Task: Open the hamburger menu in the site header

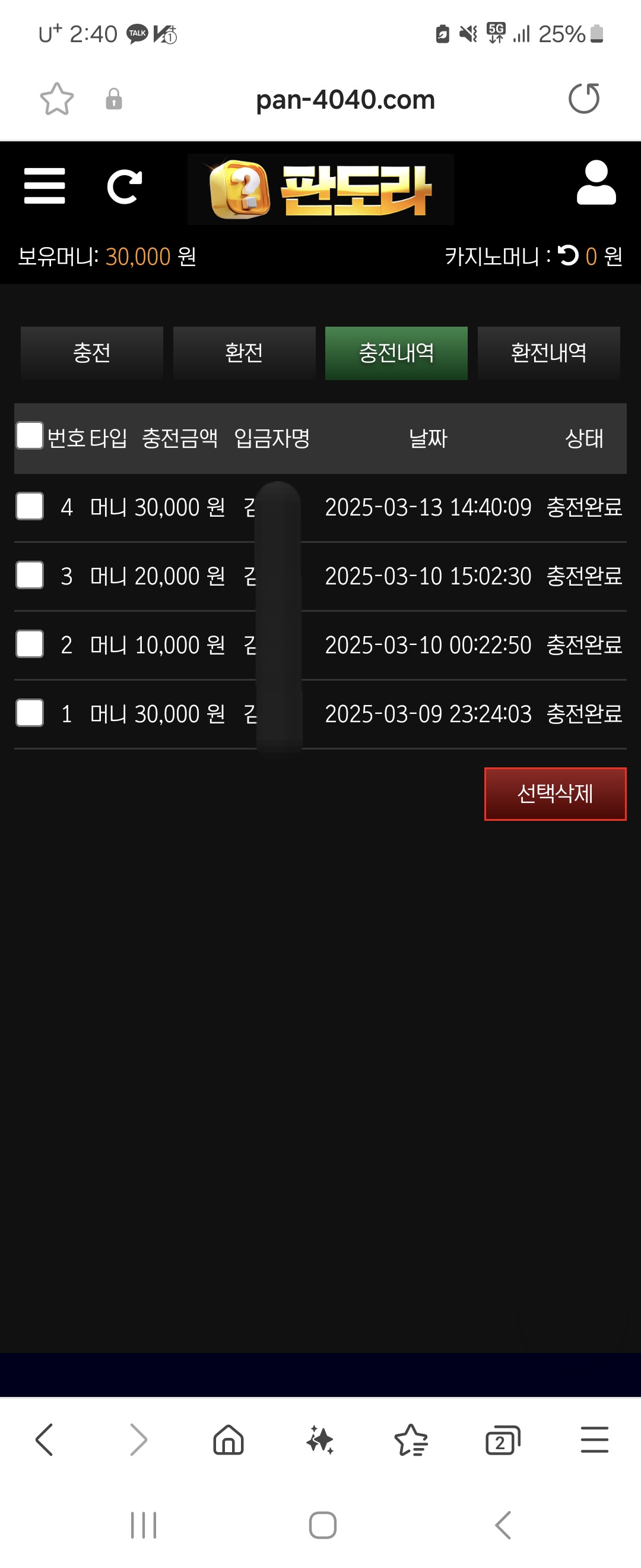Action: 45,186
